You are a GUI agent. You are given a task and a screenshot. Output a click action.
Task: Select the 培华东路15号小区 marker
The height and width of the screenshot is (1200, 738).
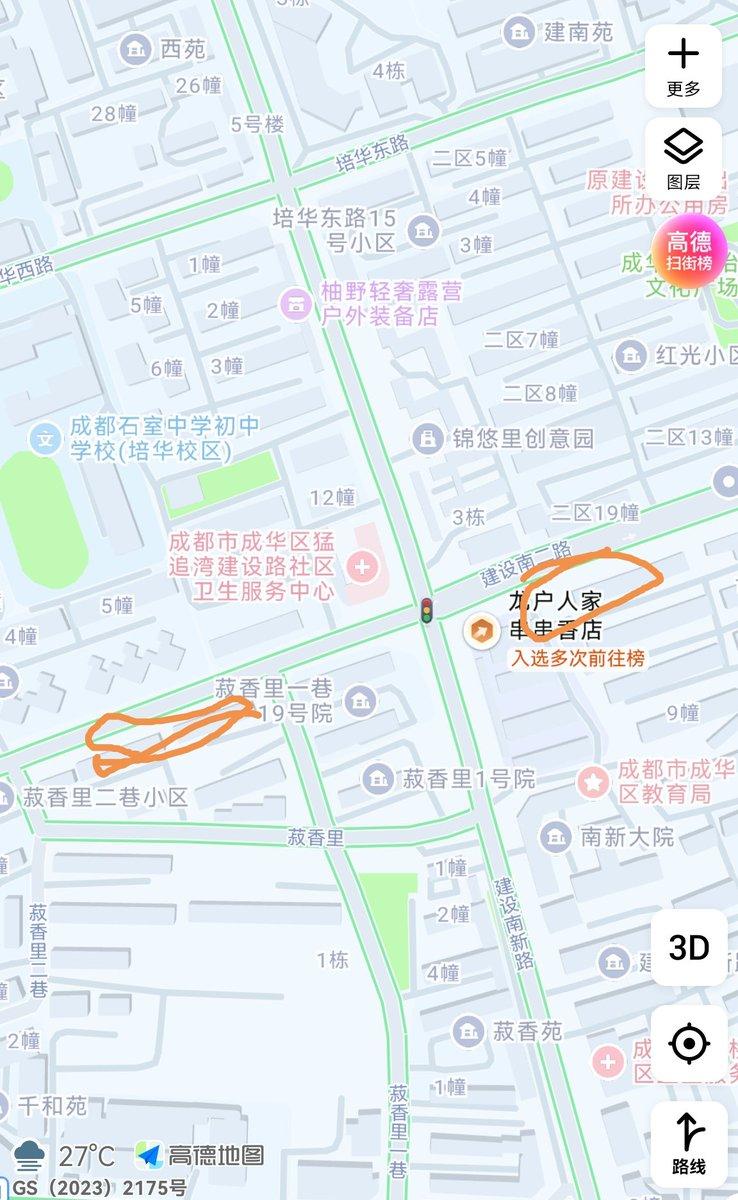(423, 229)
